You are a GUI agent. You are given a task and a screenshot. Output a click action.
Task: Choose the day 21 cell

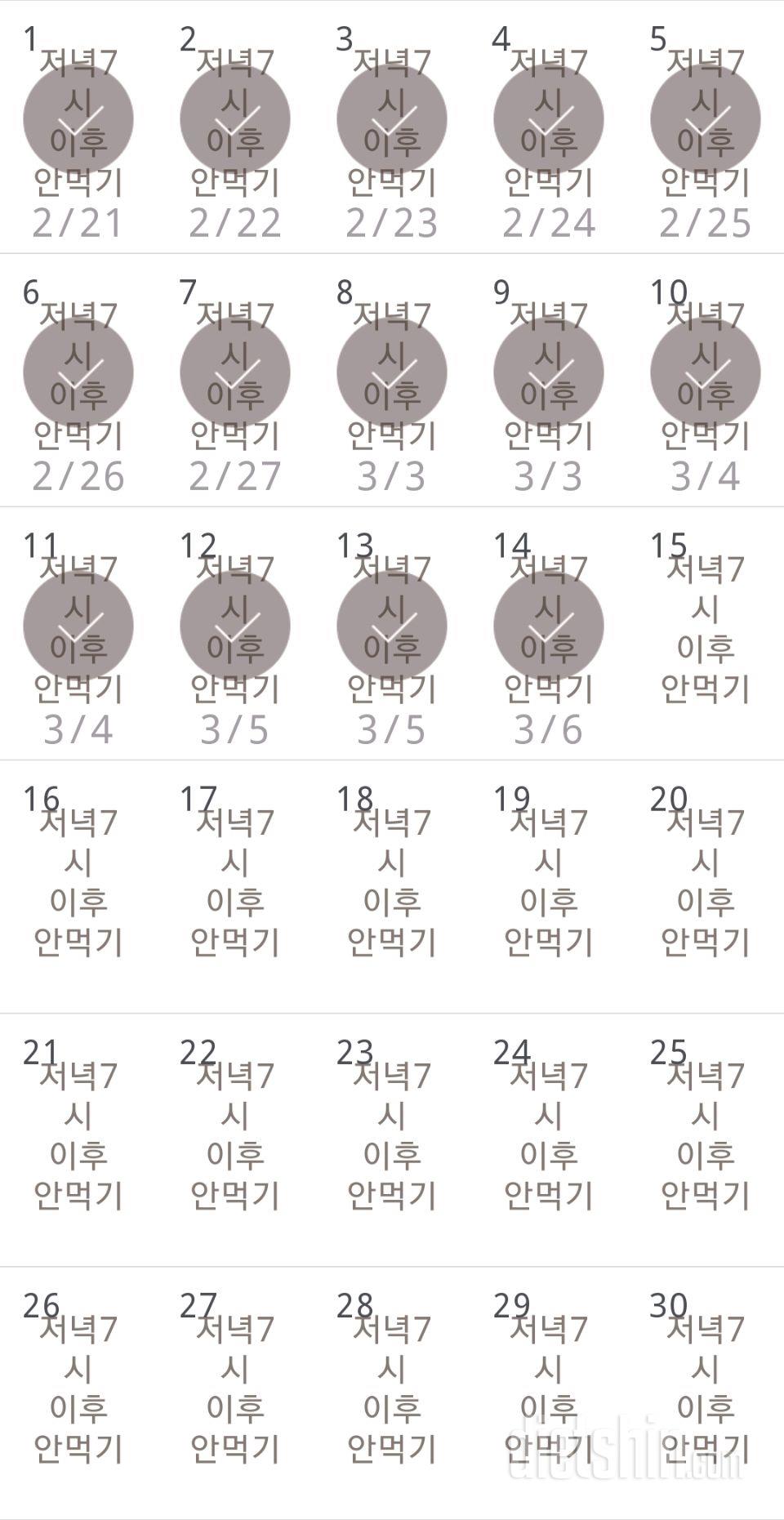78,1134
